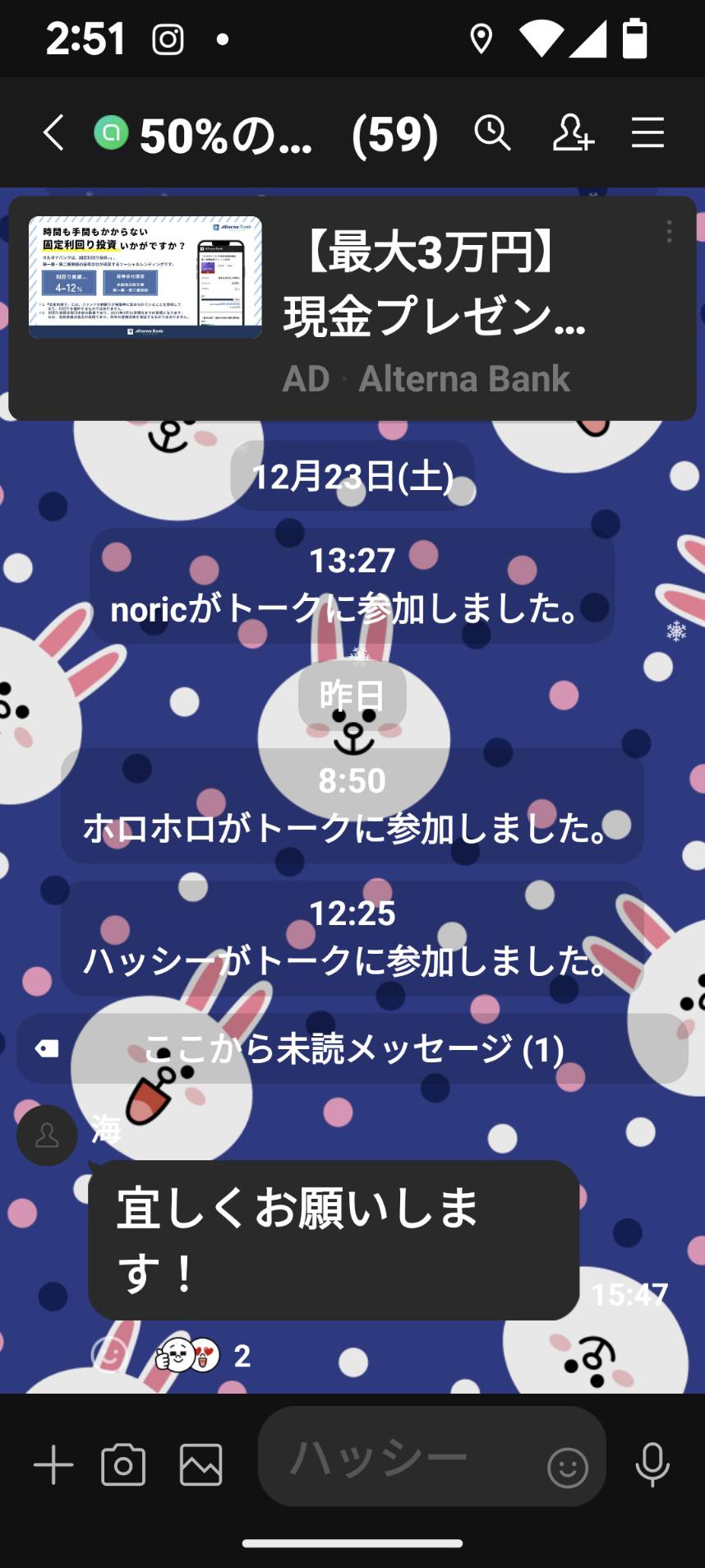Open the emoji and sticker picker
Viewport: 705px width, 1568px height.
568,1467
